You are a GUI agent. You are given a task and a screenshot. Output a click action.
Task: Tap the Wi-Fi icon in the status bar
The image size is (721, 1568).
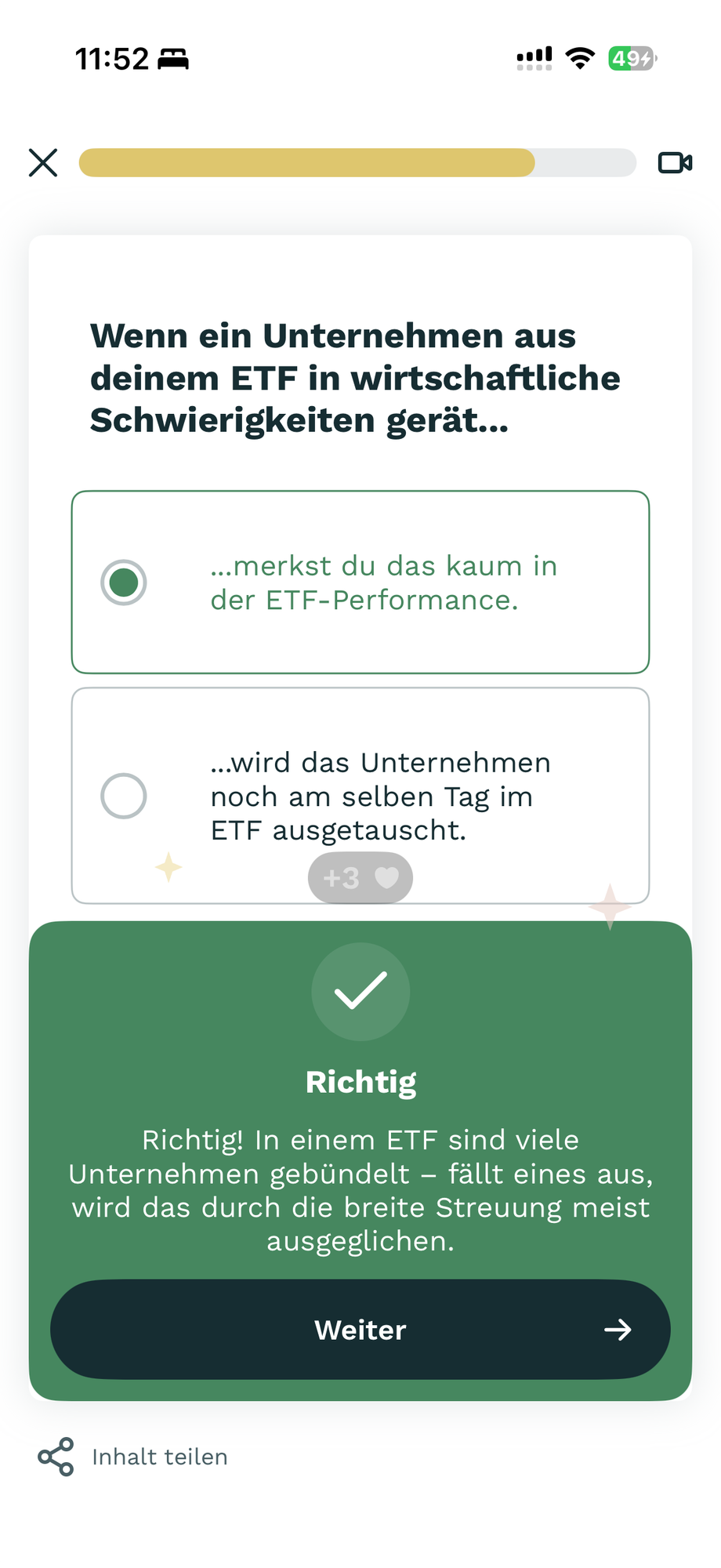pos(578,59)
